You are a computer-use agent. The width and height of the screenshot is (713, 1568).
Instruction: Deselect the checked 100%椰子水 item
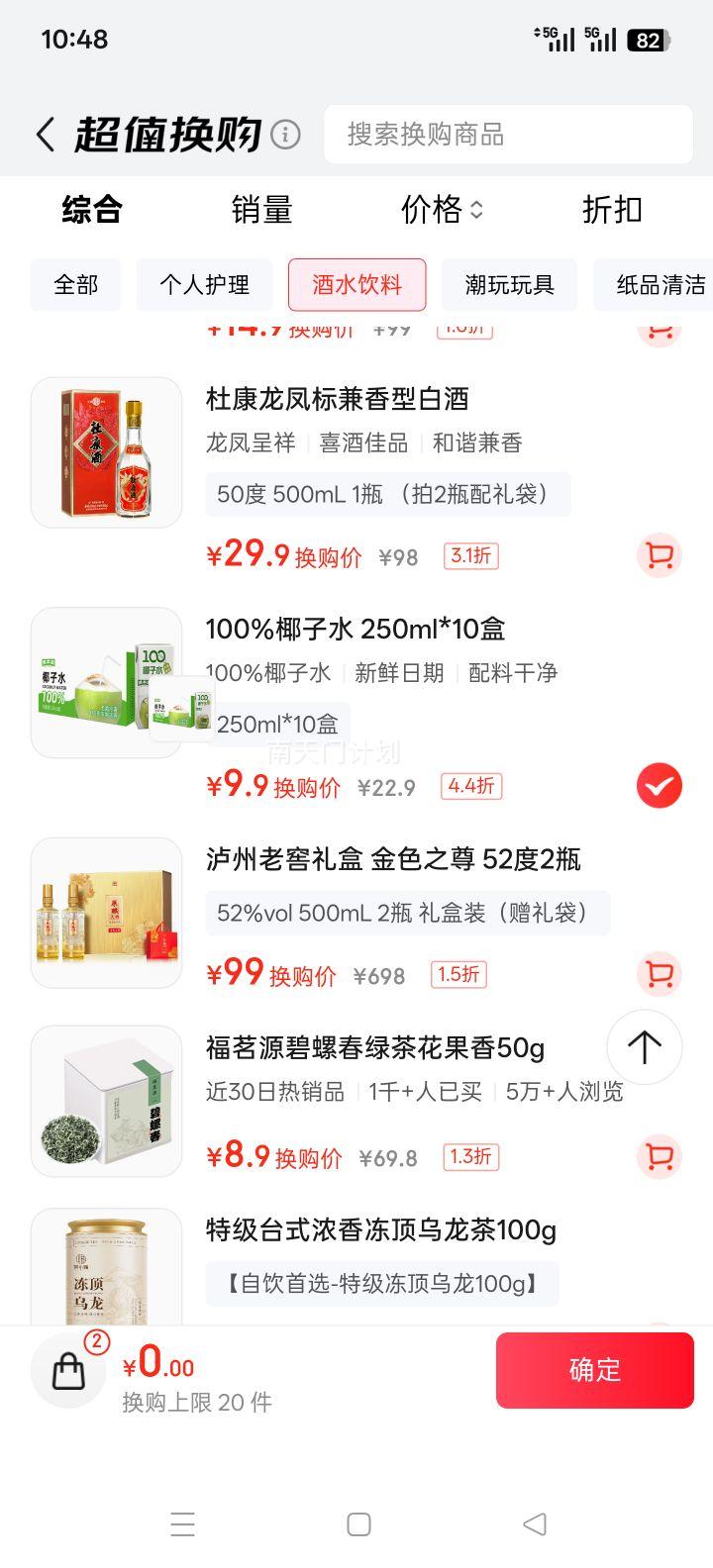(659, 785)
